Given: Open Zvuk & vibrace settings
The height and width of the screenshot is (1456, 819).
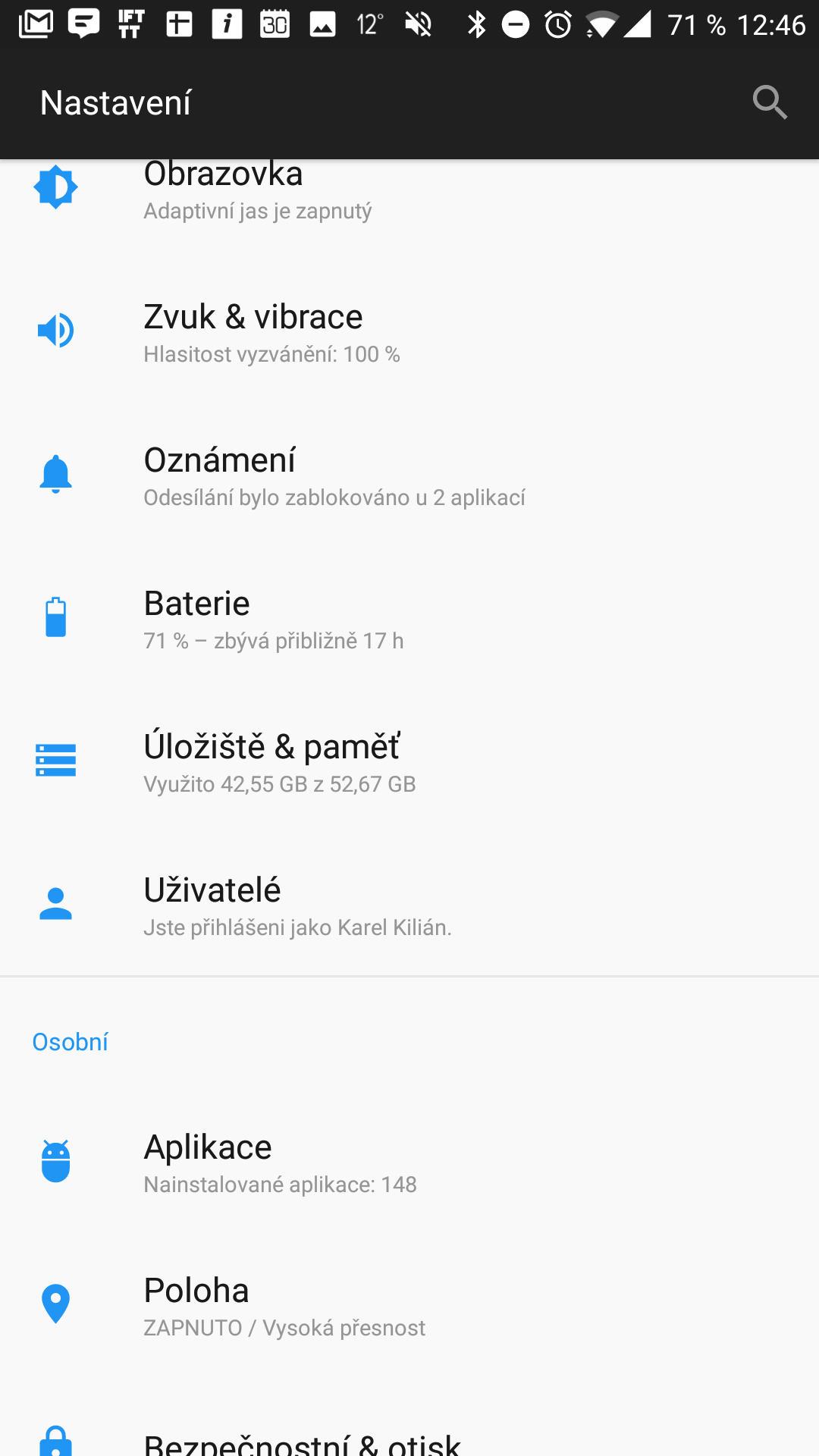Looking at the screenshot, I should [x=409, y=331].
